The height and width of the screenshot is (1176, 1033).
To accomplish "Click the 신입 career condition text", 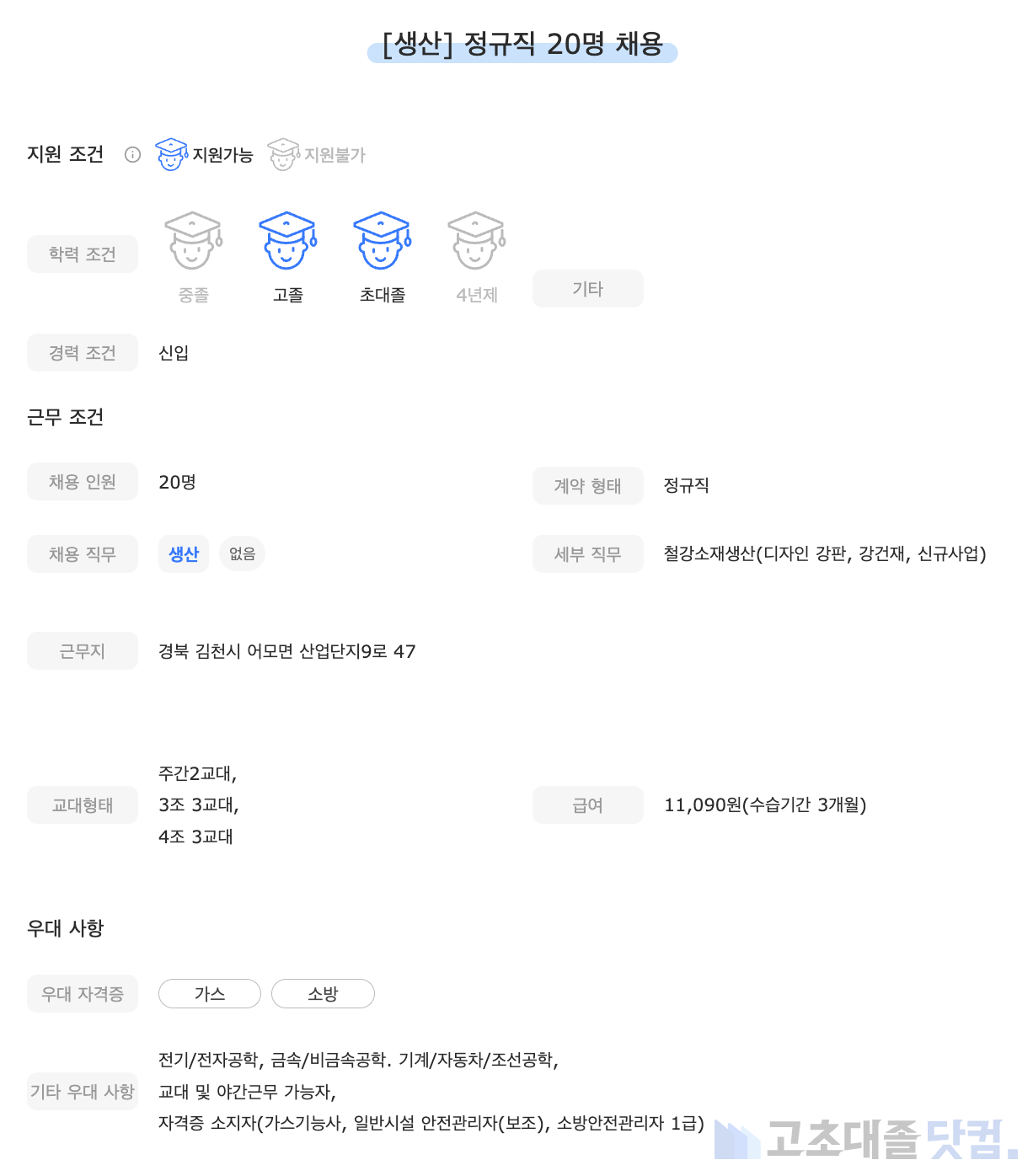I will 174,353.
